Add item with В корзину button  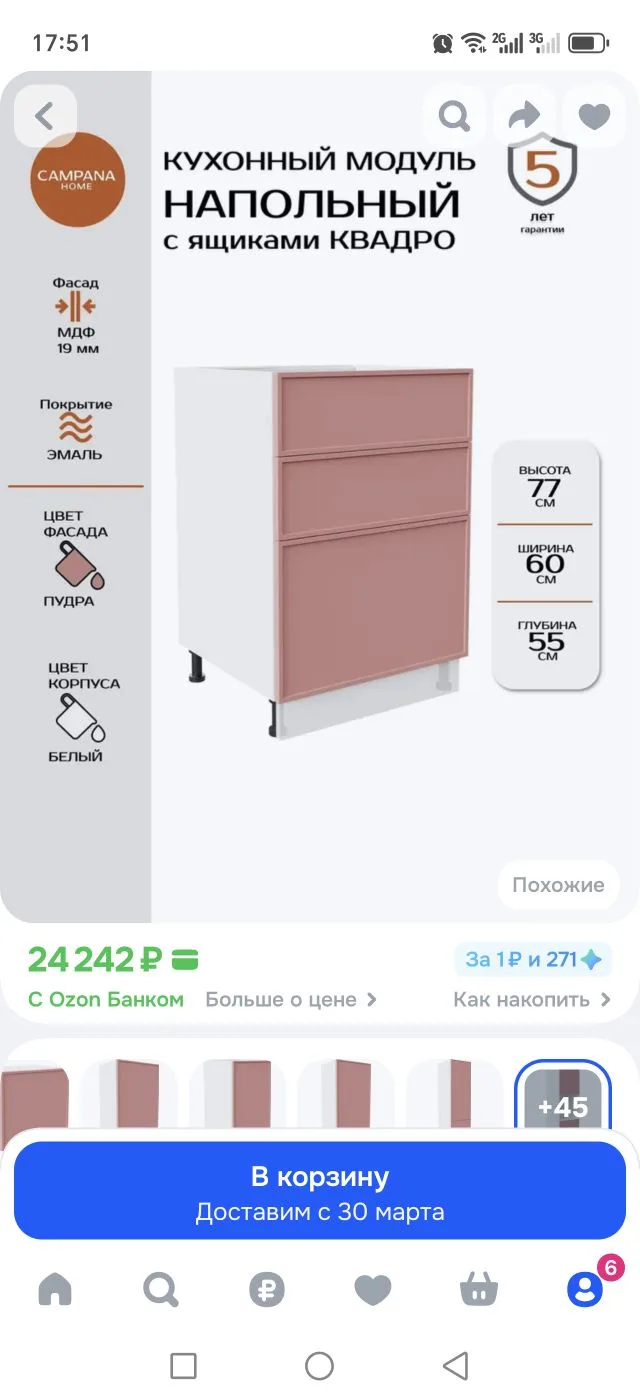pyautogui.click(x=320, y=1191)
